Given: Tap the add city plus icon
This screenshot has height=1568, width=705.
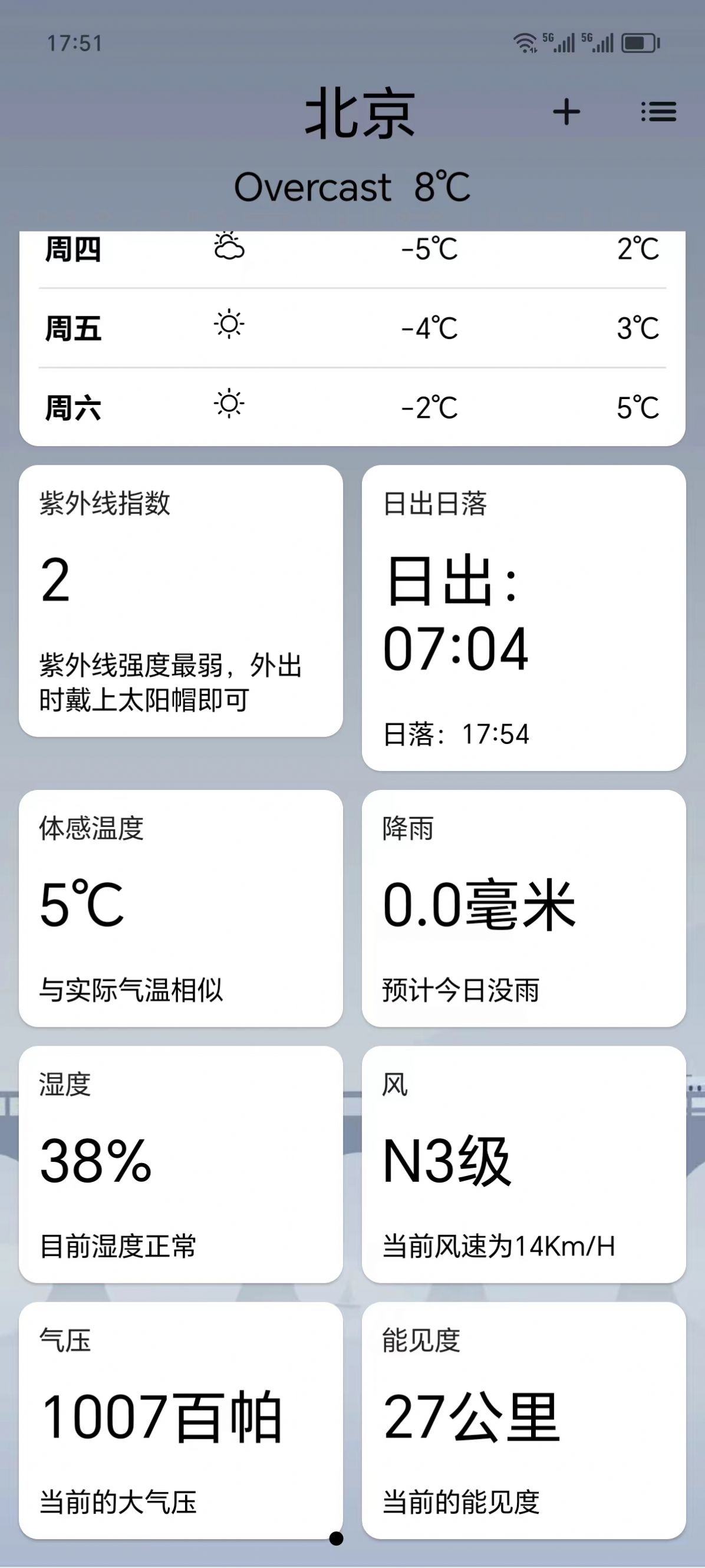Looking at the screenshot, I should 566,113.
